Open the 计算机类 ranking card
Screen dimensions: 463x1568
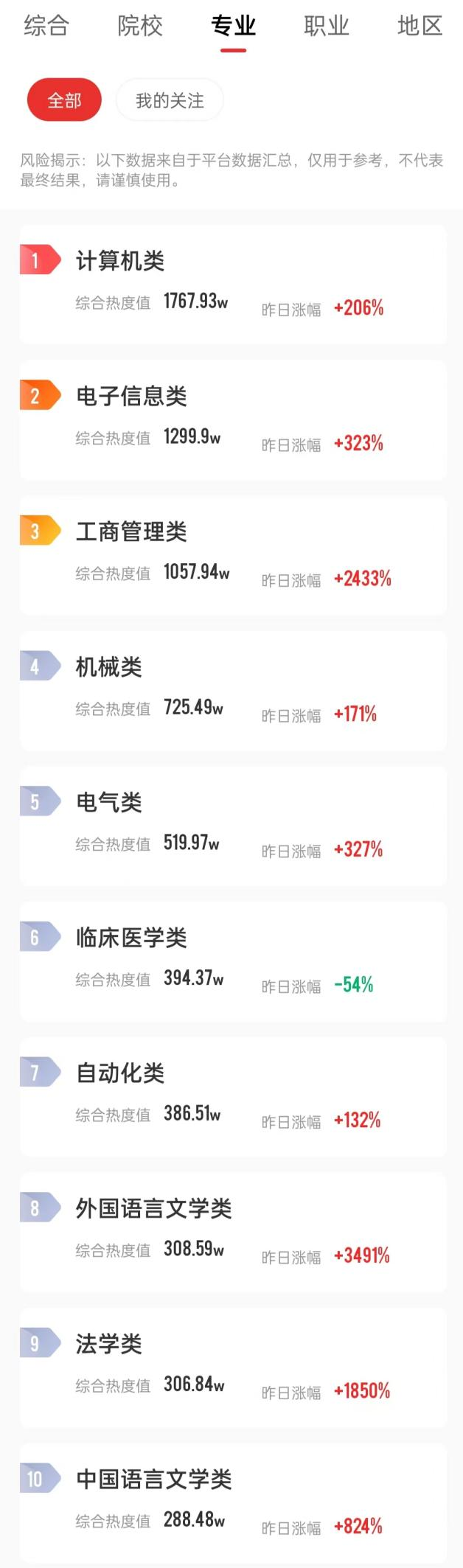233,285
